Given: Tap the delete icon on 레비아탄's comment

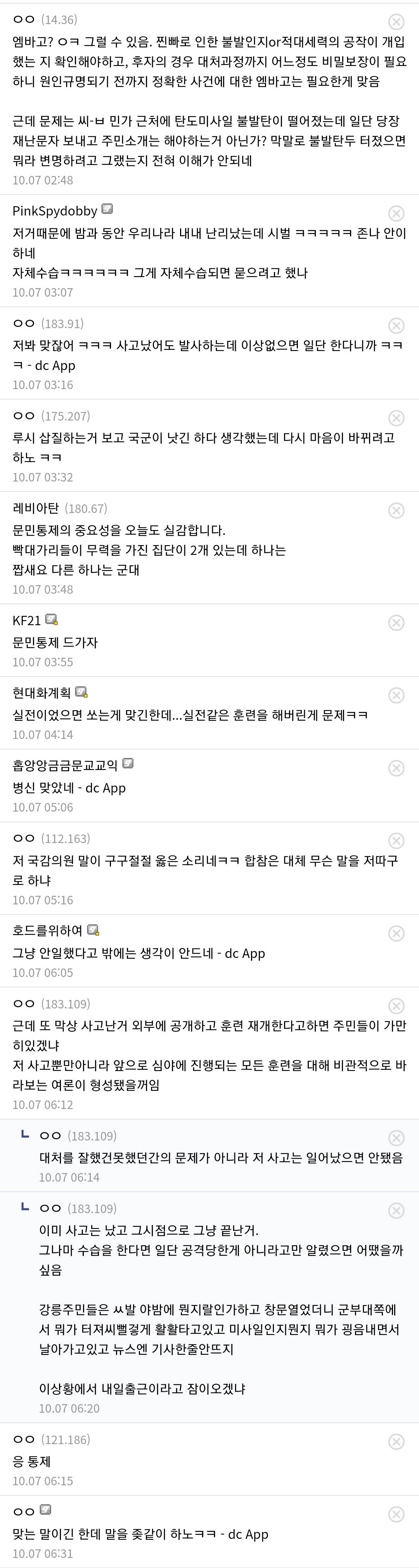Looking at the screenshot, I should coord(396,511).
